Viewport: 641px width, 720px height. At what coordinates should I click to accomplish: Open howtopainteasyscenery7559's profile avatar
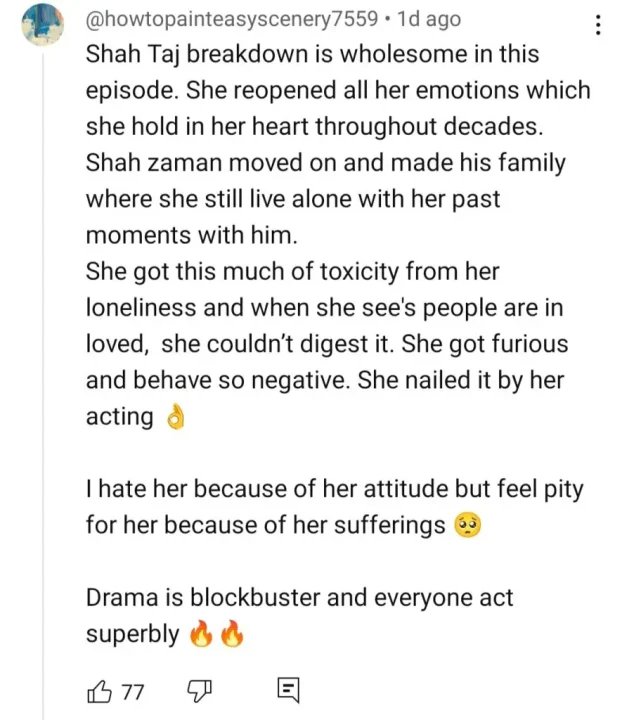46,24
